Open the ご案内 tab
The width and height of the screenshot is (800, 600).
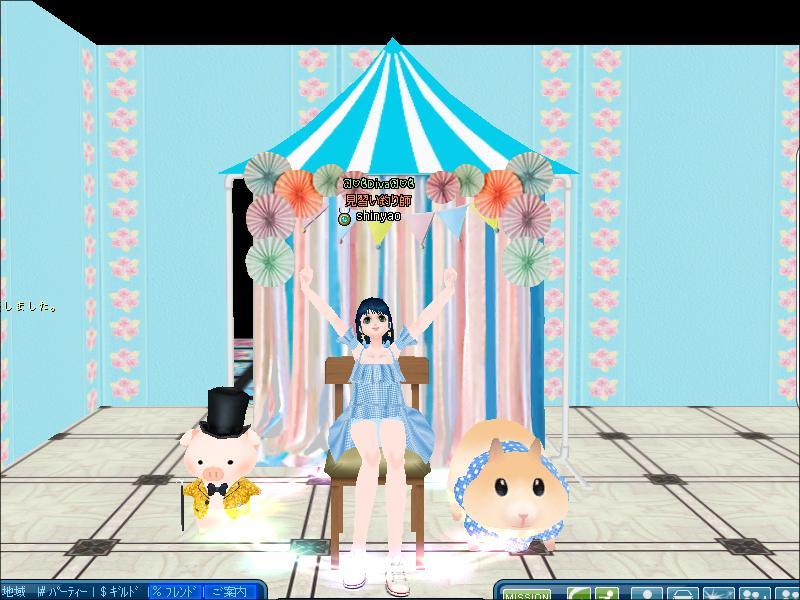click(x=229, y=592)
